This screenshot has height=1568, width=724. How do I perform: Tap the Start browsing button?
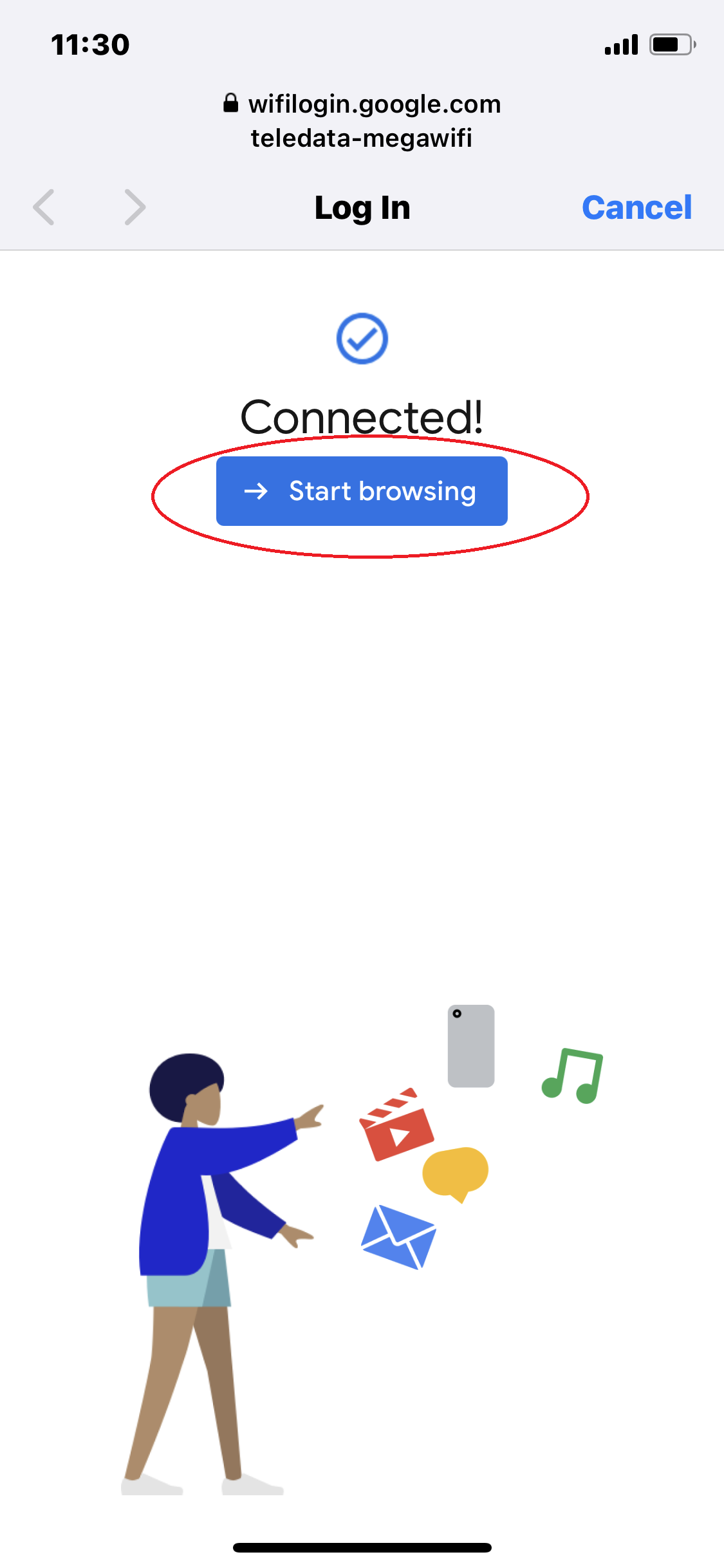362,491
